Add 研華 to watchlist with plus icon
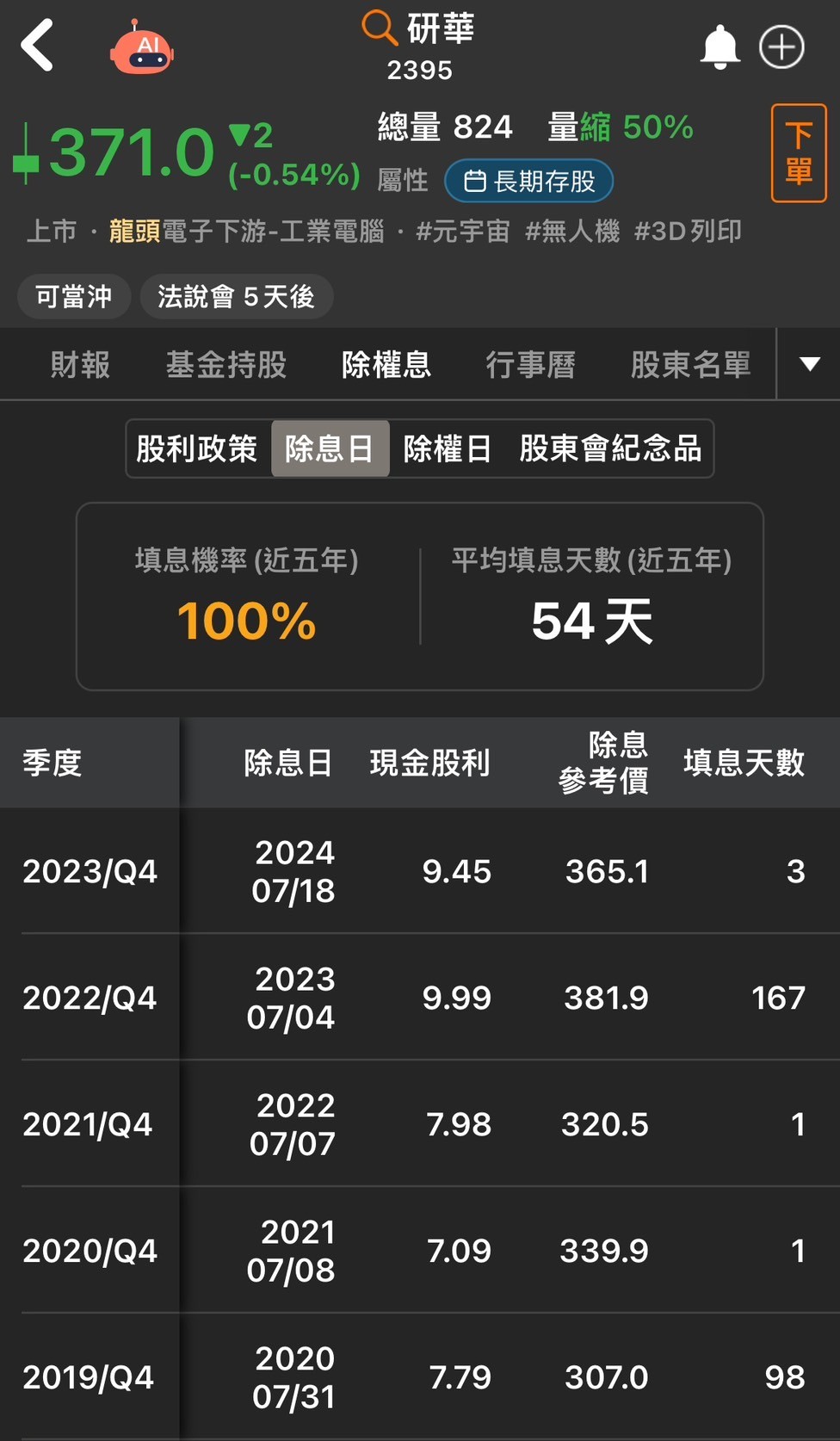 click(781, 47)
